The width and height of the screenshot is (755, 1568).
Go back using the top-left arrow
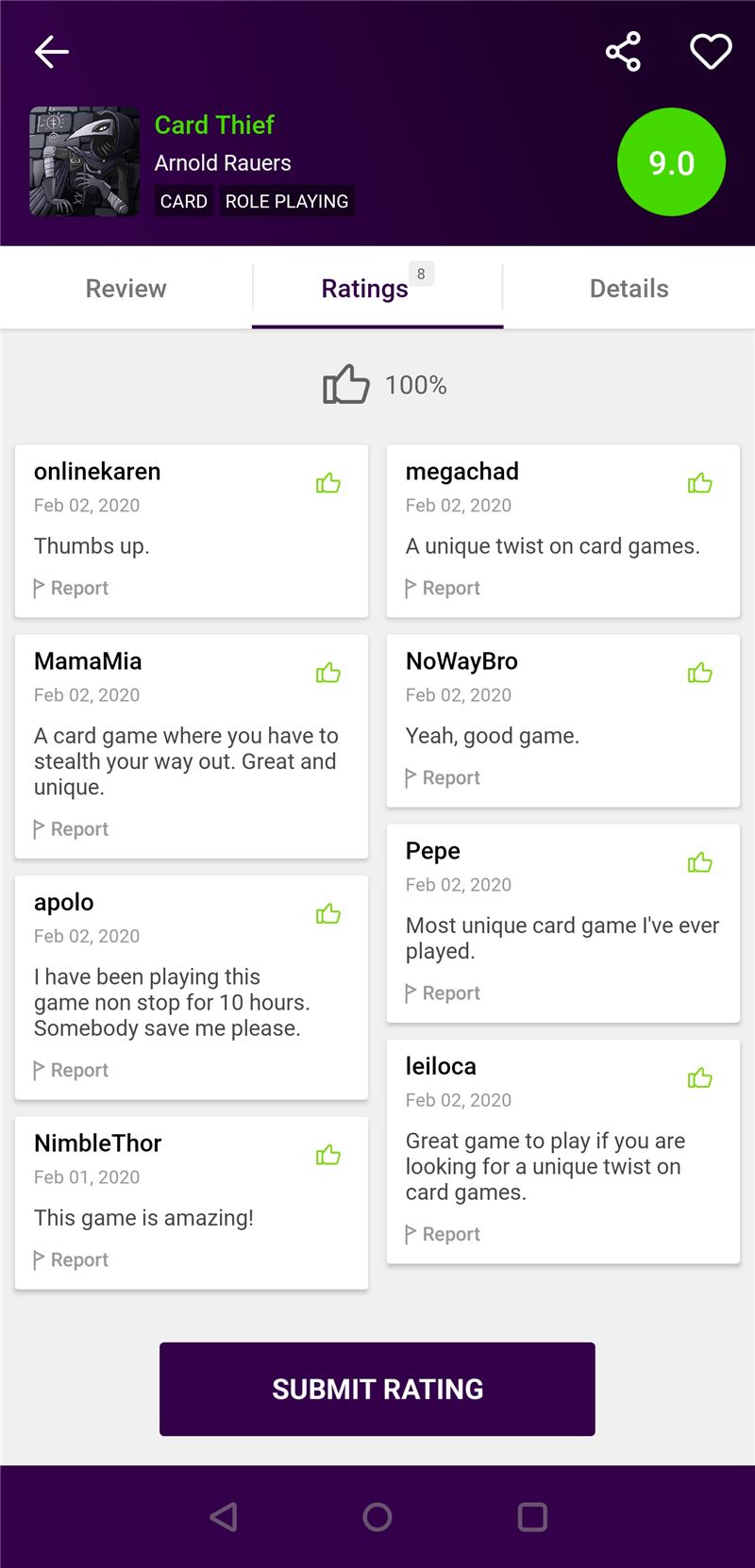(52, 52)
